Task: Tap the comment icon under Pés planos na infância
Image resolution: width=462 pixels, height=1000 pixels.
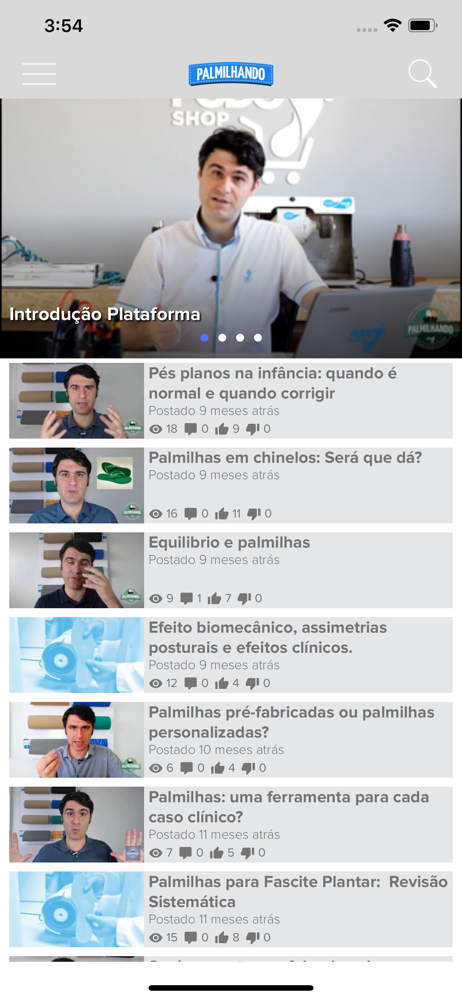Action: [x=190, y=429]
